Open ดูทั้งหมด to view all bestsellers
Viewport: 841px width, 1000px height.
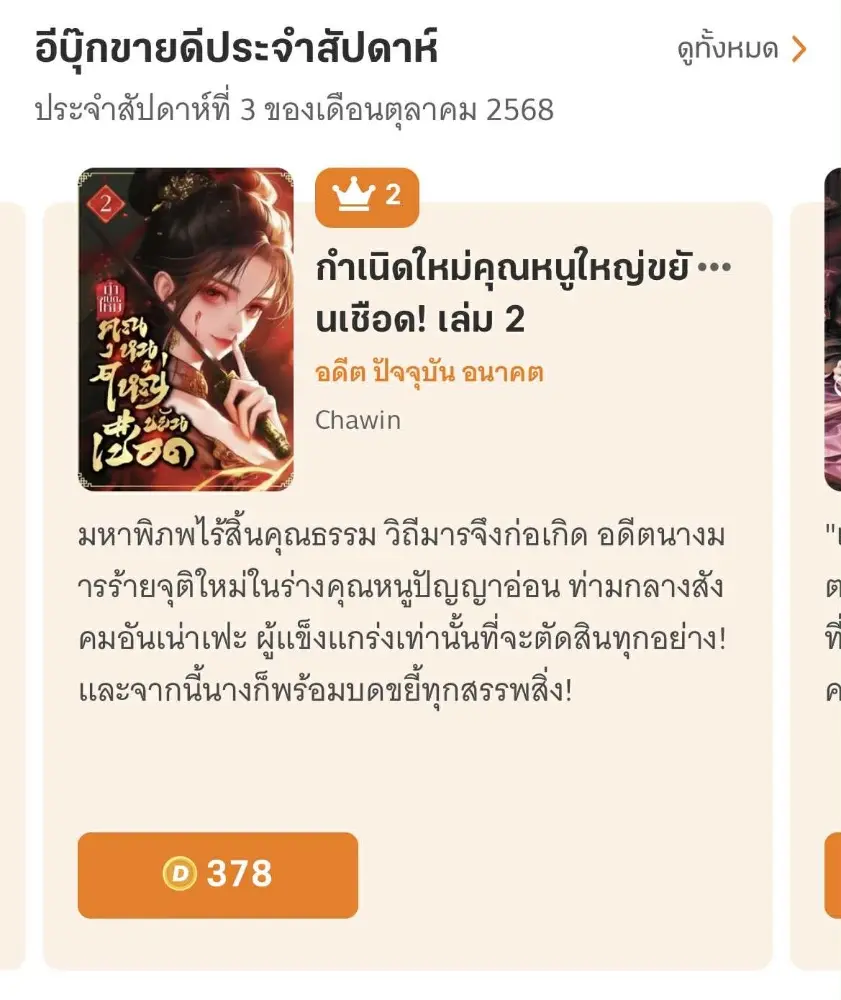tap(741, 49)
